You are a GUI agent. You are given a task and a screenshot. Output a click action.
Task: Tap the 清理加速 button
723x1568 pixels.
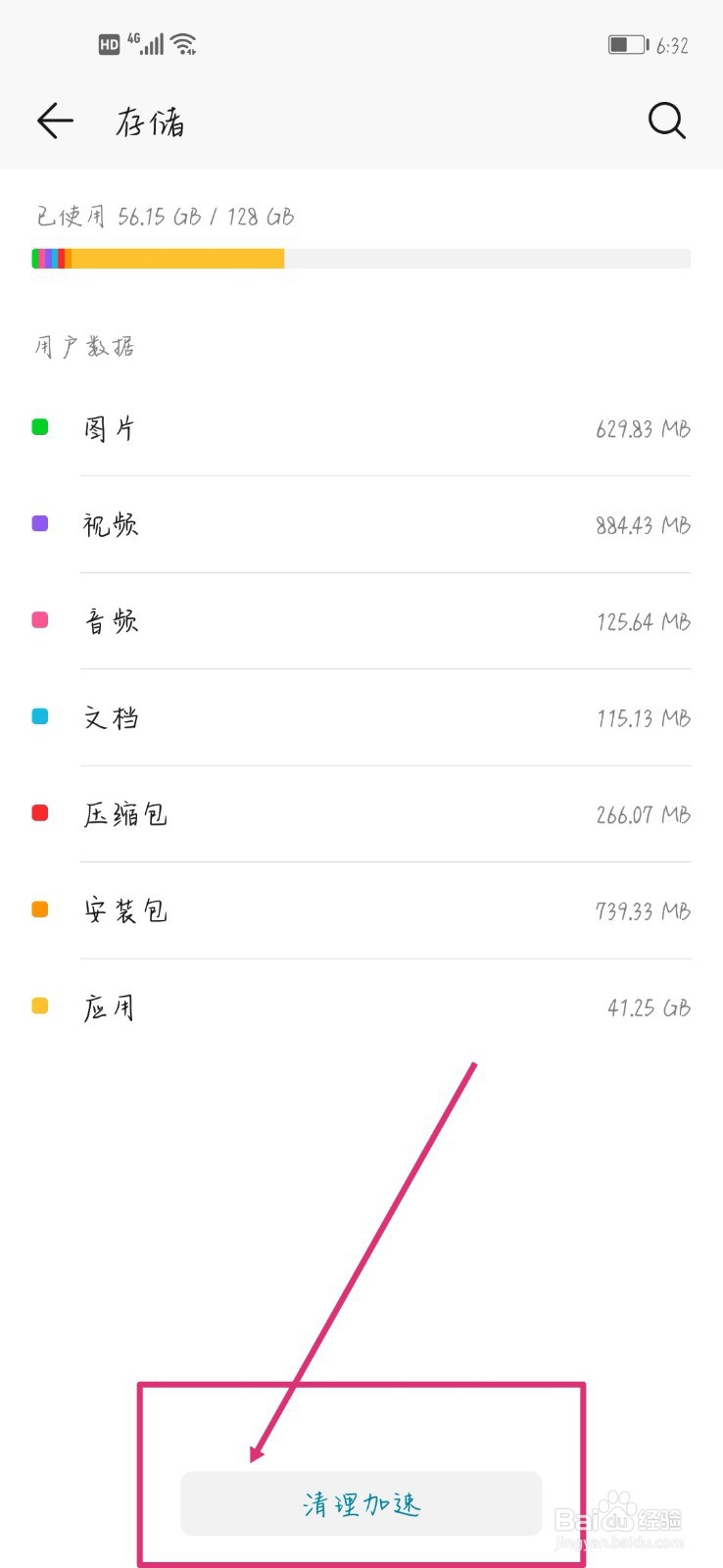click(361, 1502)
